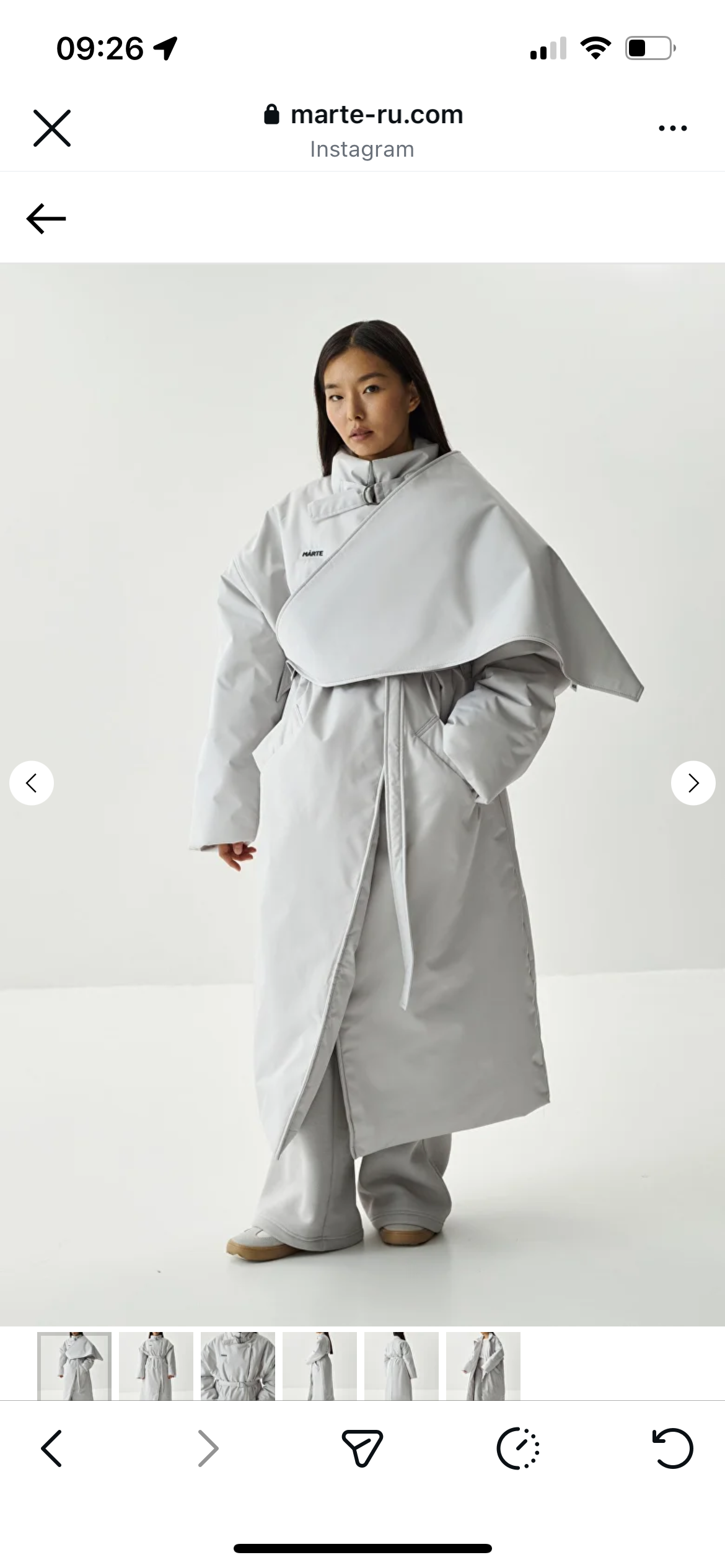Close the in-app browser
The image size is (725, 1568).
(x=52, y=128)
